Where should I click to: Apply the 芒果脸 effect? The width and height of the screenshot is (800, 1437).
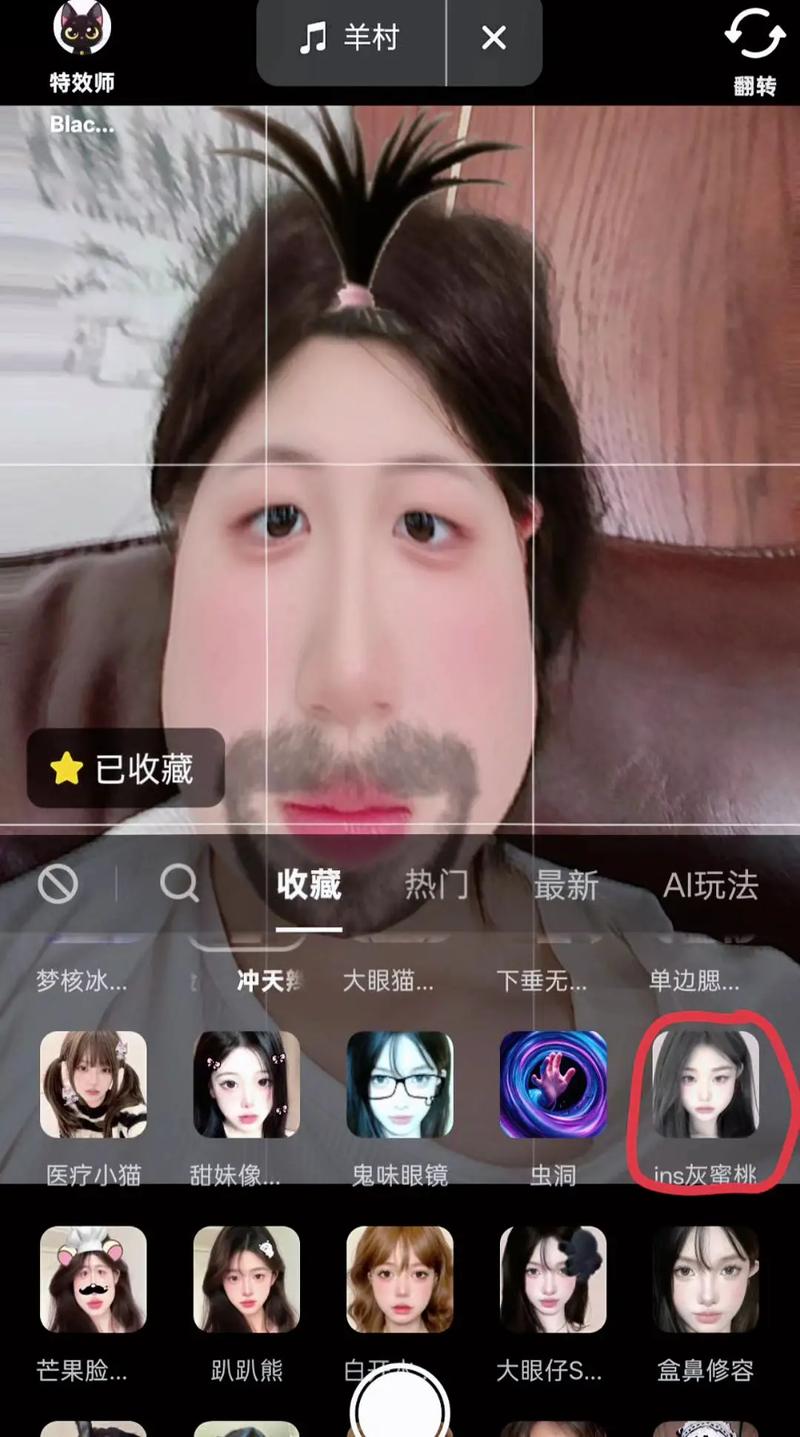[x=93, y=1279]
